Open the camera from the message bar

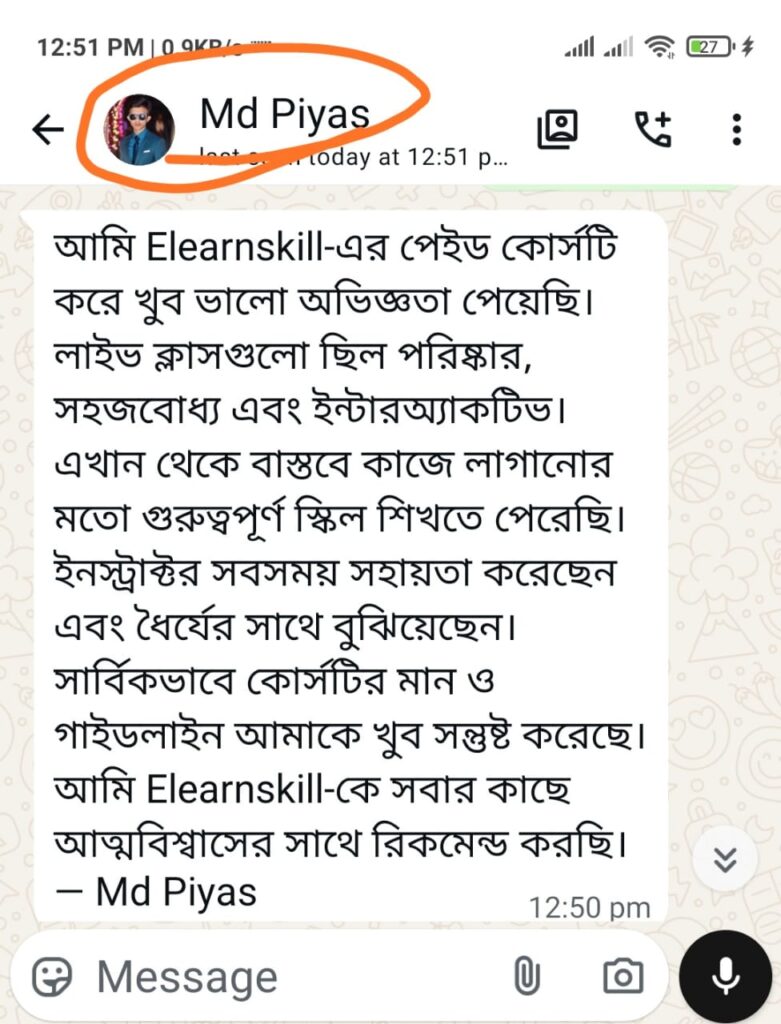(x=623, y=977)
